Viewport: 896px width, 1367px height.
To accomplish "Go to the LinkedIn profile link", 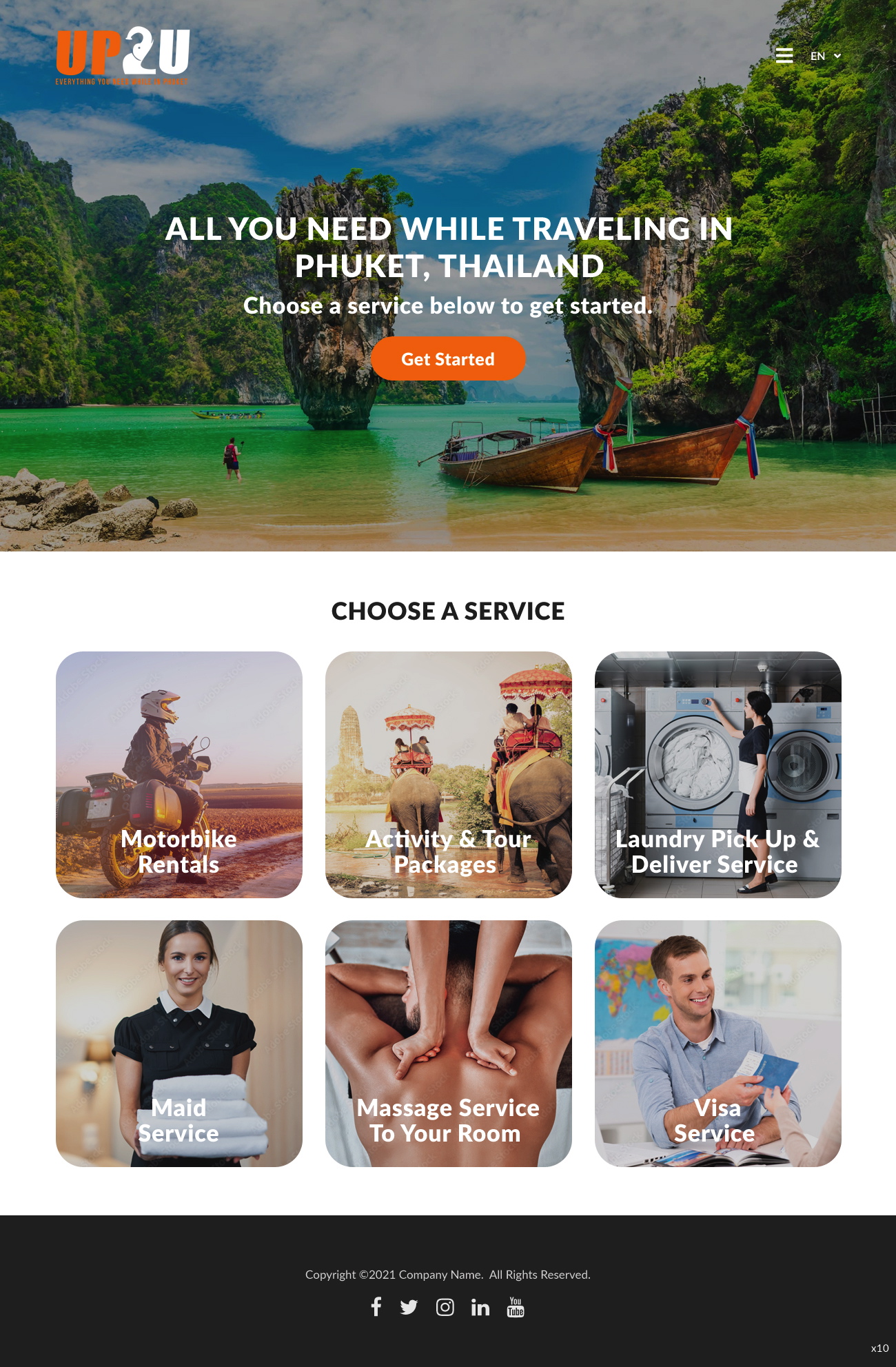I will 480,1307.
